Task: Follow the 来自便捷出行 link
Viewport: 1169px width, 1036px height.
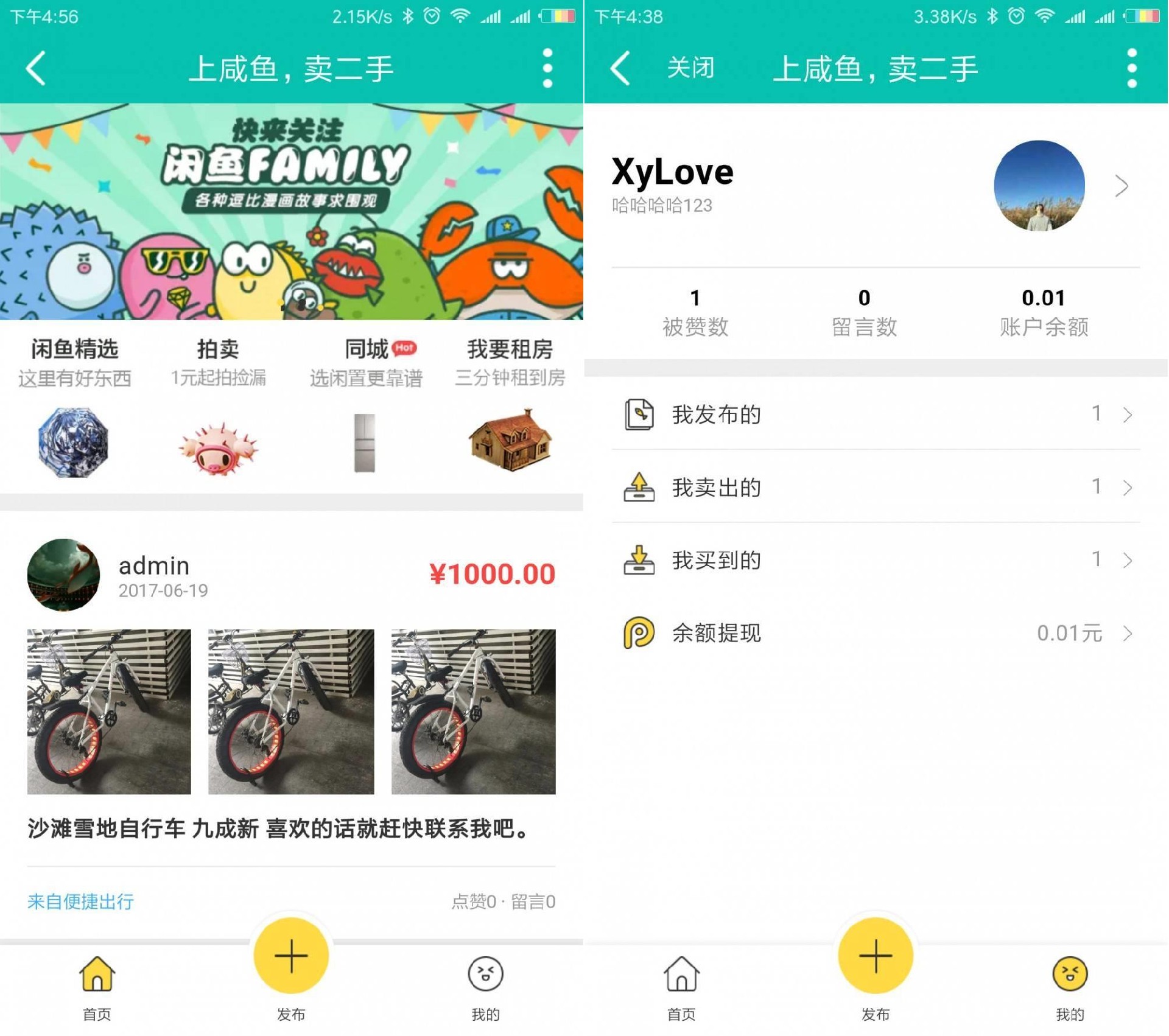Action: pyautogui.click(x=80, y=901)
